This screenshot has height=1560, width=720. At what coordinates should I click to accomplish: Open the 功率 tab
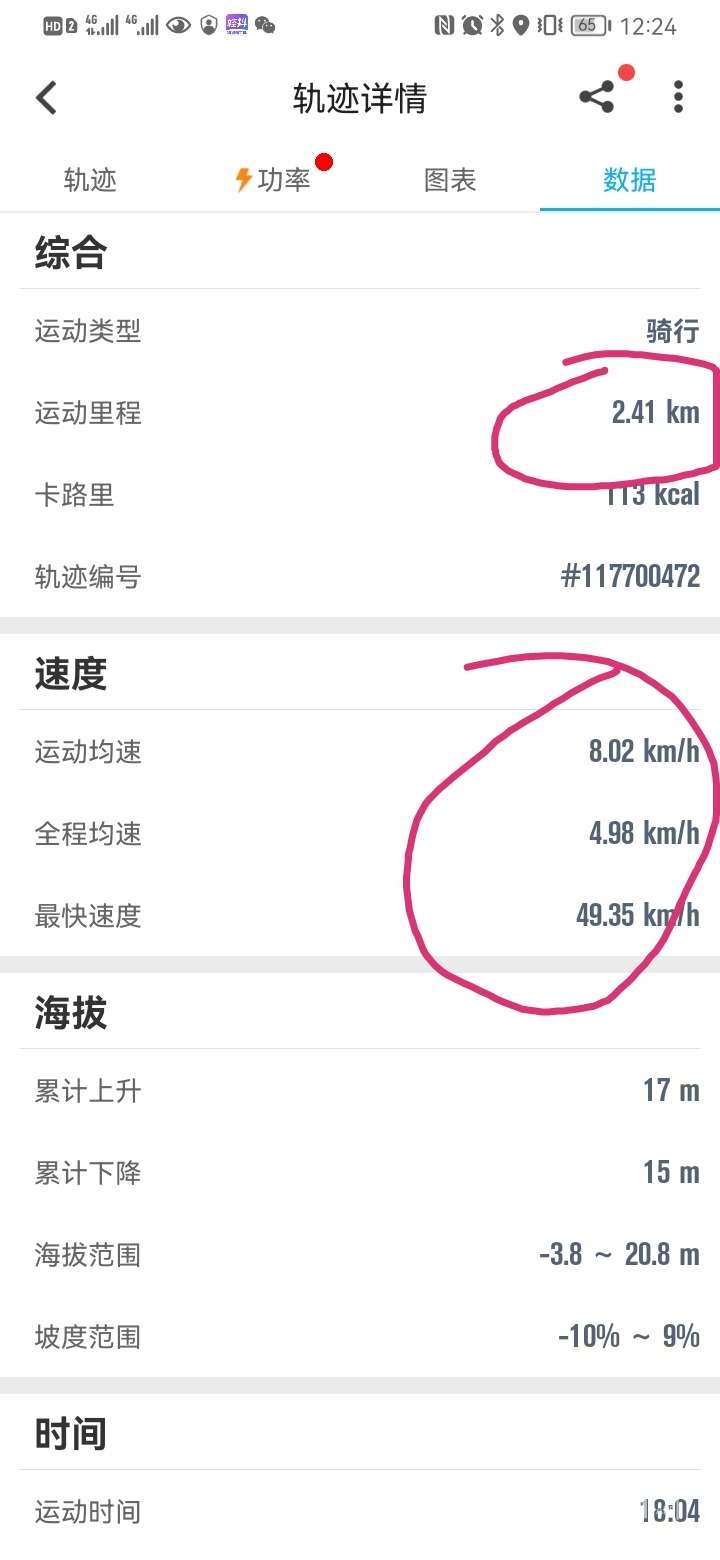(272, 180)
